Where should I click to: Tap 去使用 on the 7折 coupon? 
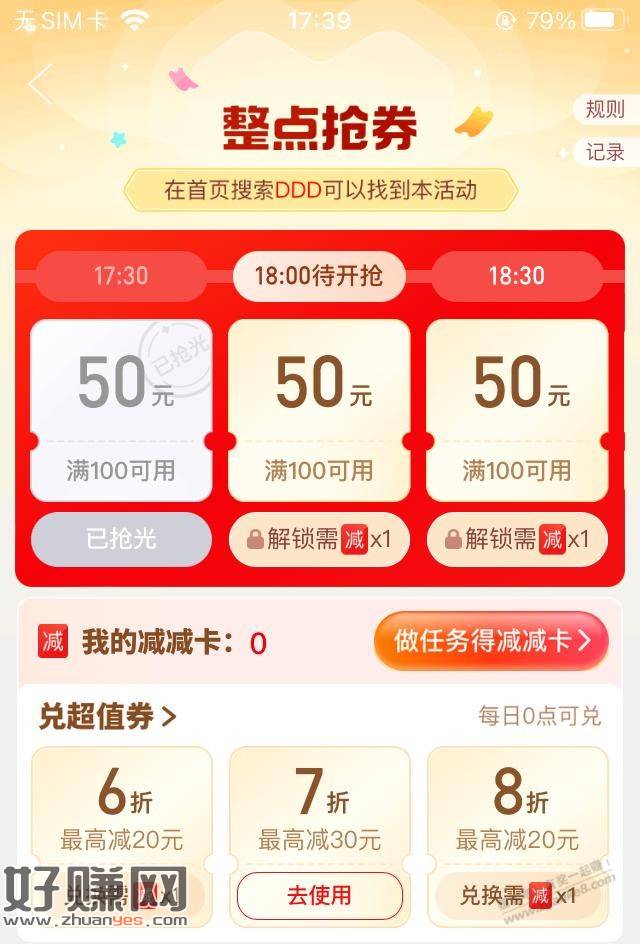(319, 895)
